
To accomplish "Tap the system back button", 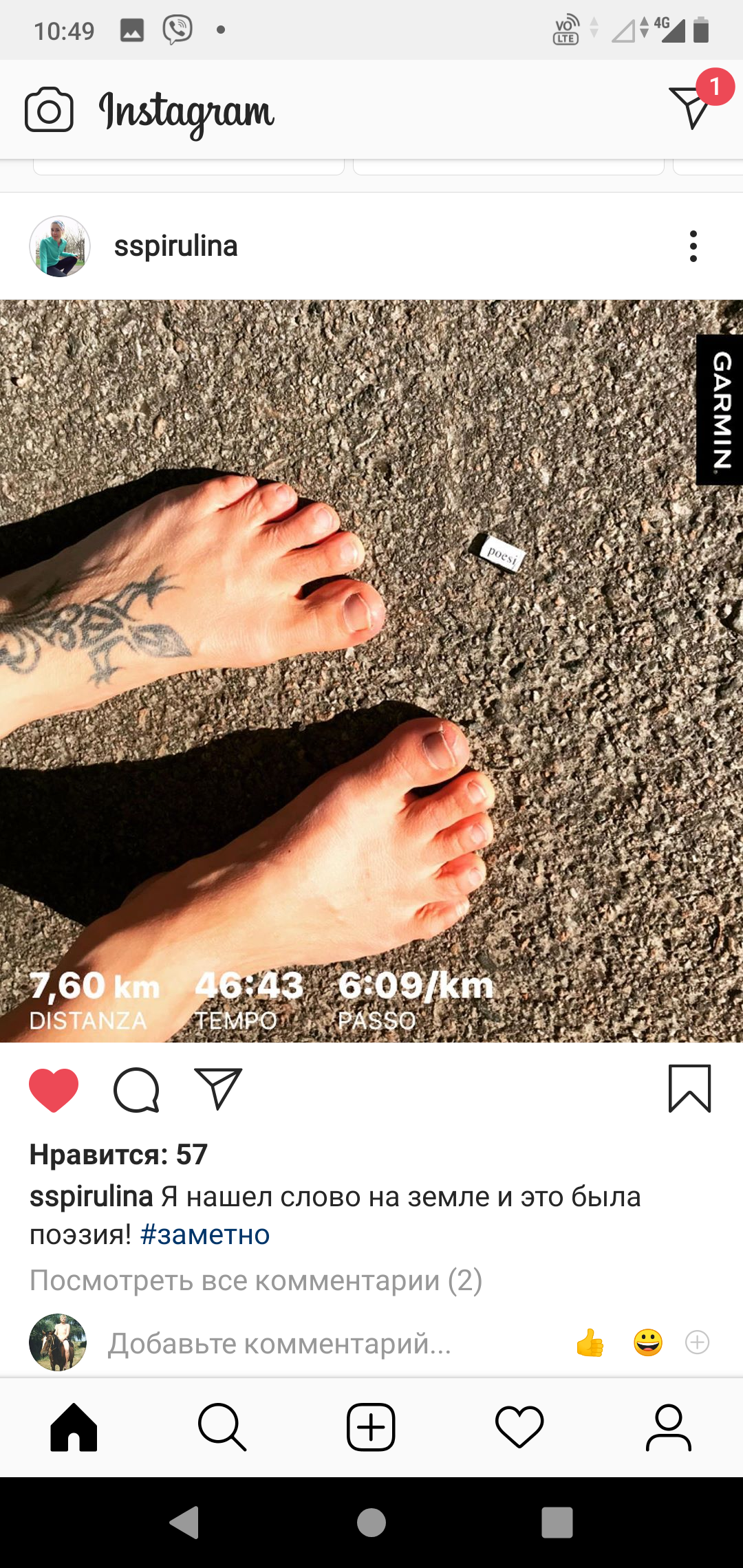I will pyautogui.click(x=184, y=1522).
